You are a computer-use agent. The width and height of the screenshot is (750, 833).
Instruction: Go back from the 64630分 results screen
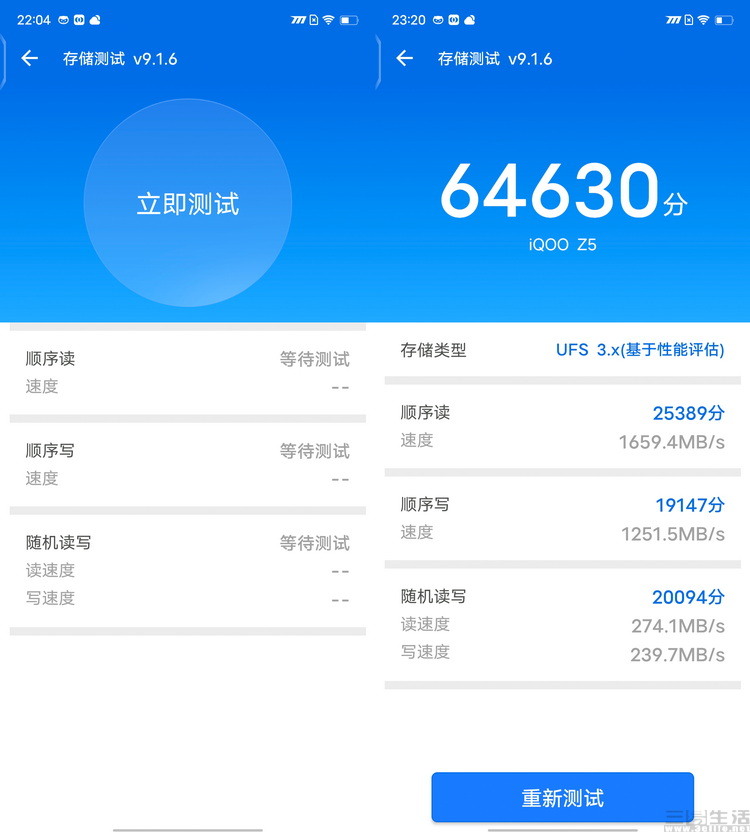click(x=404, y=58)
